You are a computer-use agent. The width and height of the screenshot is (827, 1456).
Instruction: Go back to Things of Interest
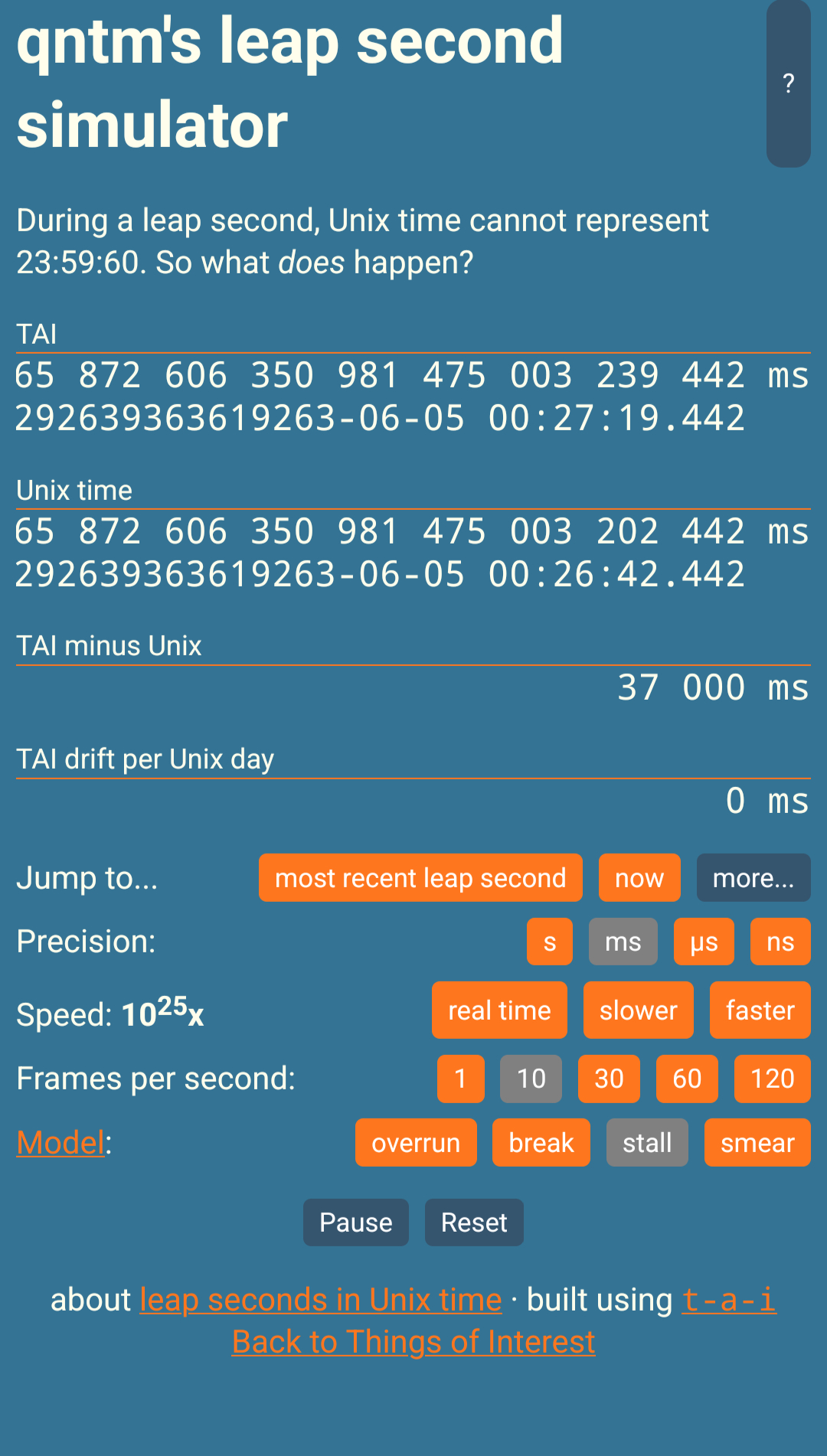click(x=413, y=1342)
